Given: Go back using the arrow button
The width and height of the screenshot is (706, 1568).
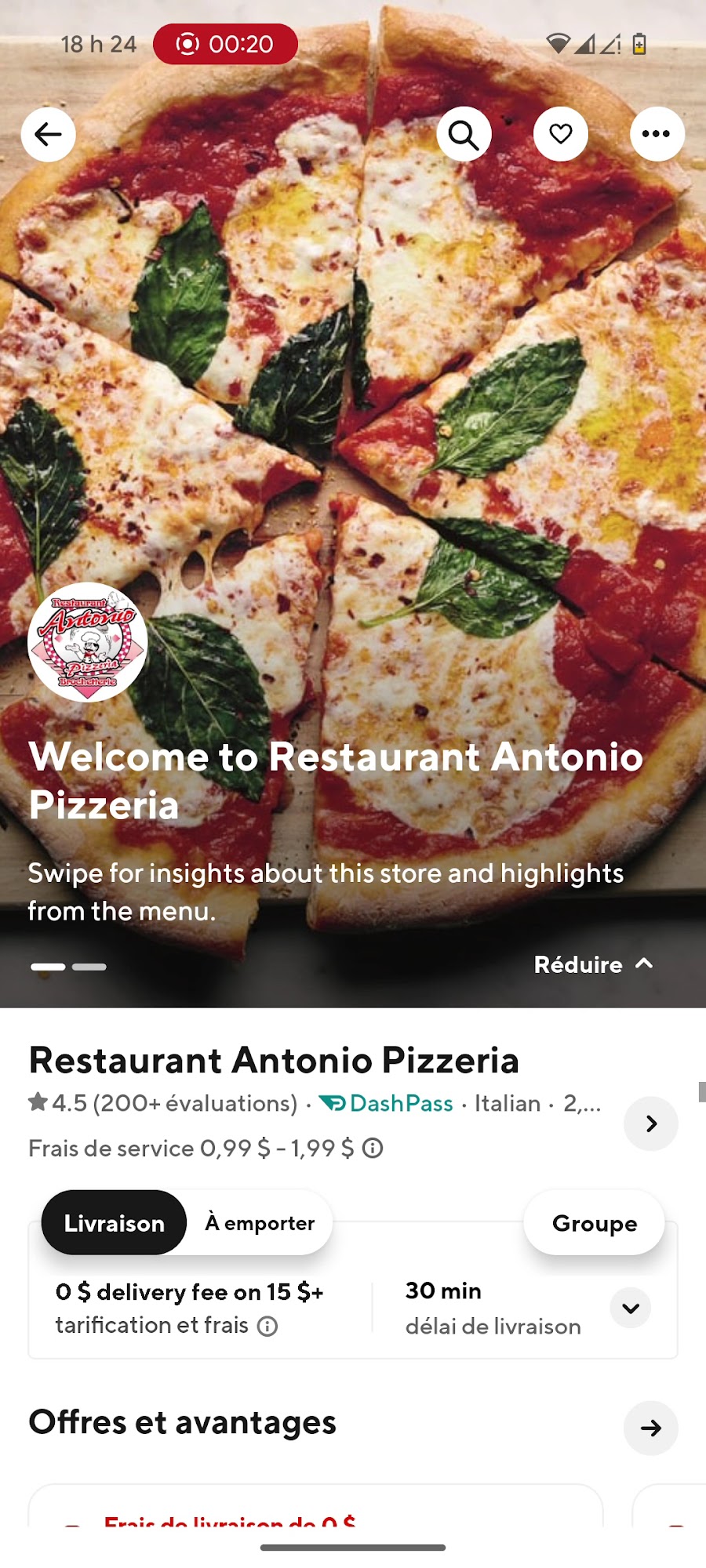Looking at the screenshot, I should 49,135.
